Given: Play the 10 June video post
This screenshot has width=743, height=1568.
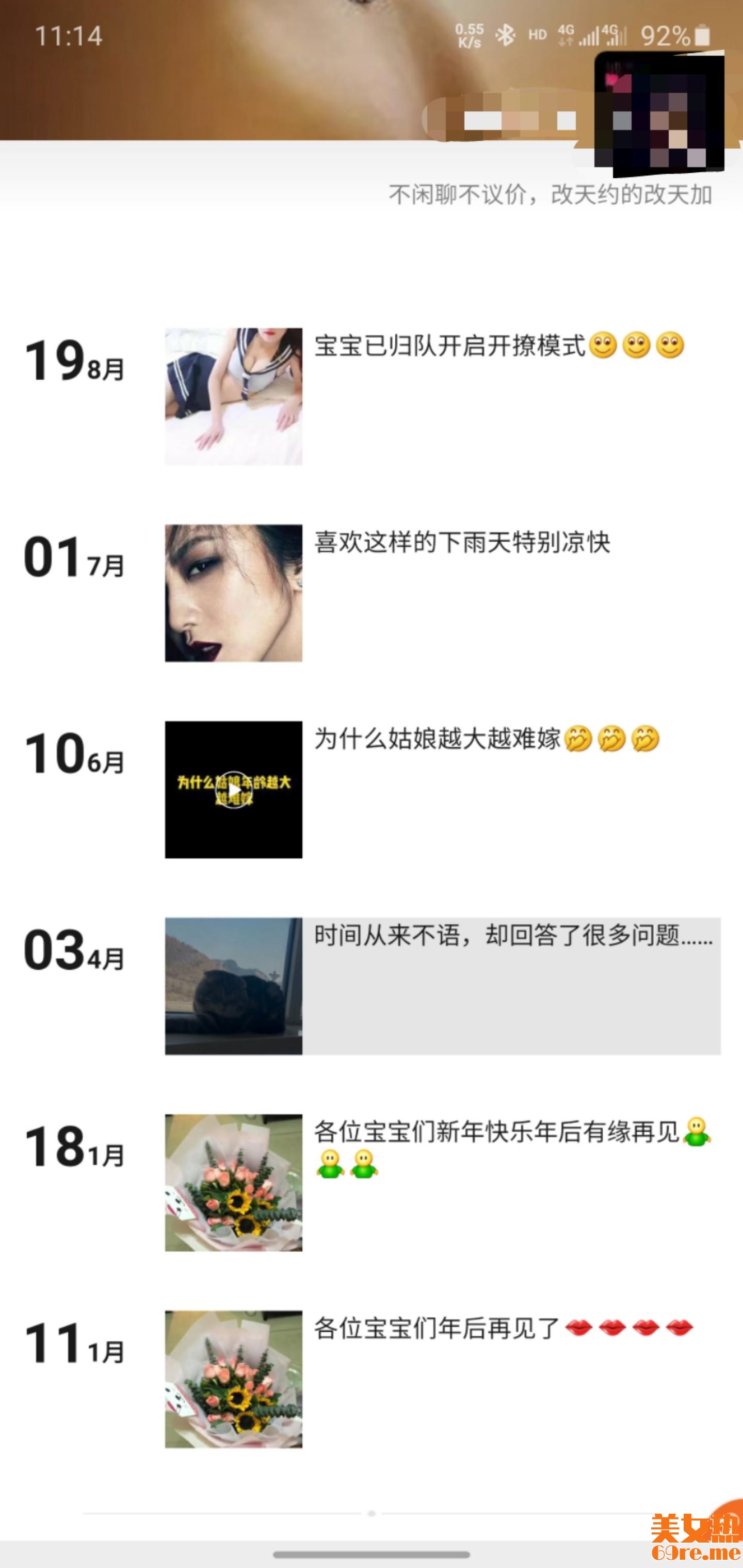Looking at the screenshot, I should (x=233, y=790).
